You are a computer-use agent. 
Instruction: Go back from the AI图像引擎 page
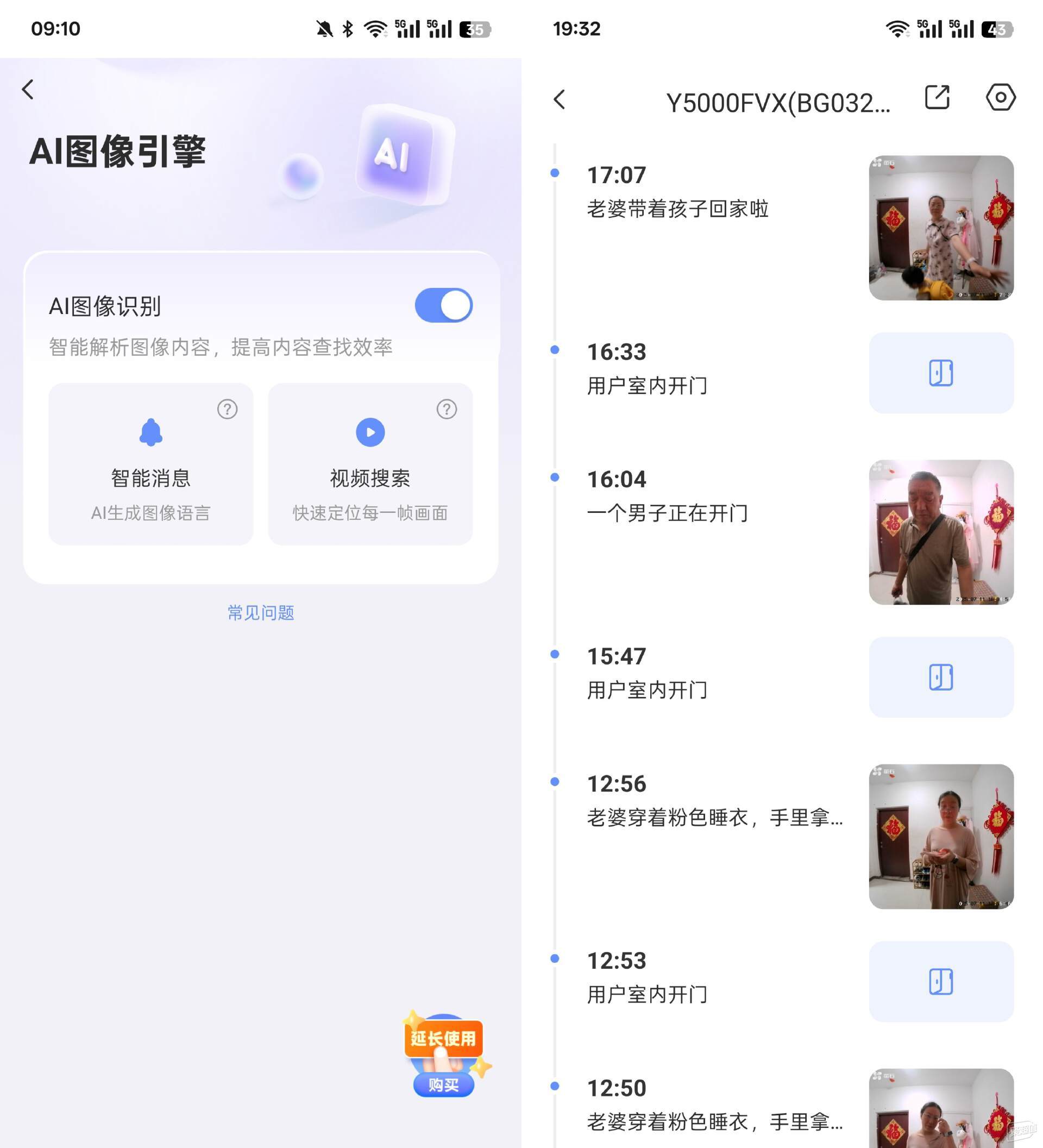click(28, 90)
